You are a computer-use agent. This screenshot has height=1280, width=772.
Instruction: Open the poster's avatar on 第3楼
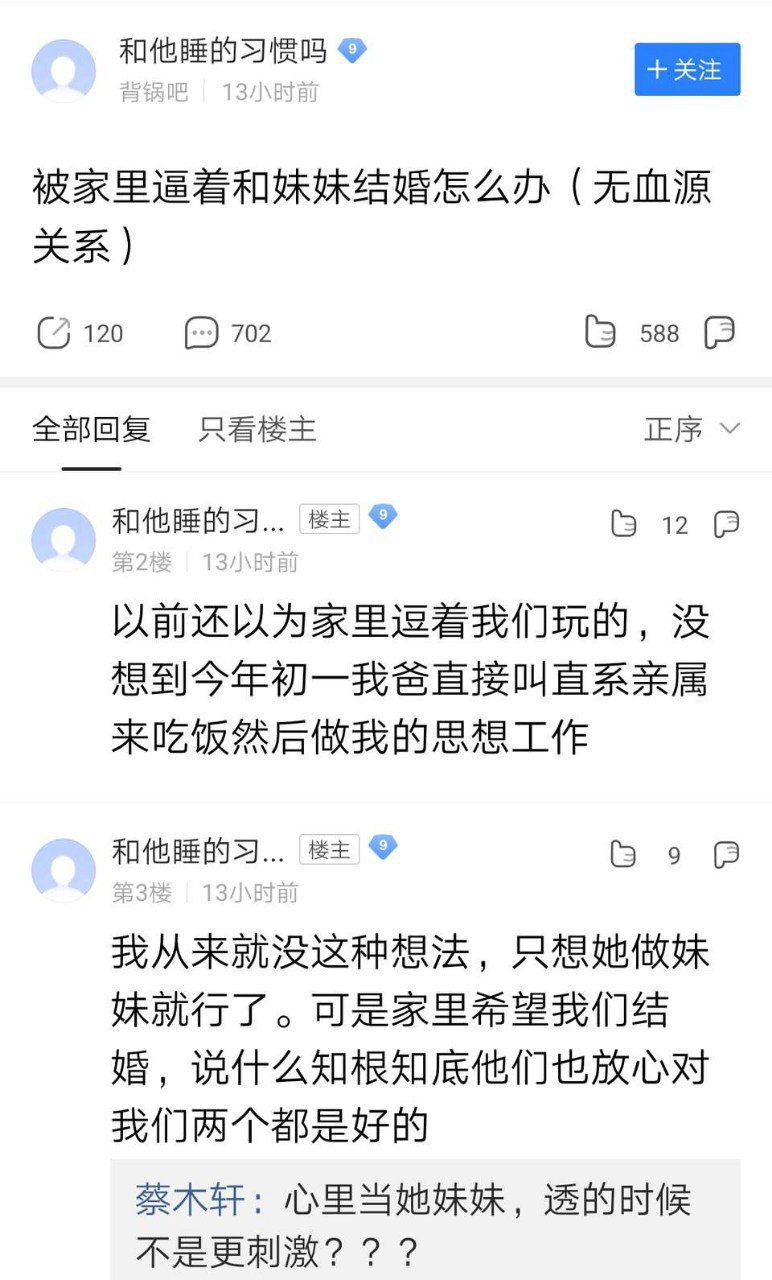[x=63, y=870]
